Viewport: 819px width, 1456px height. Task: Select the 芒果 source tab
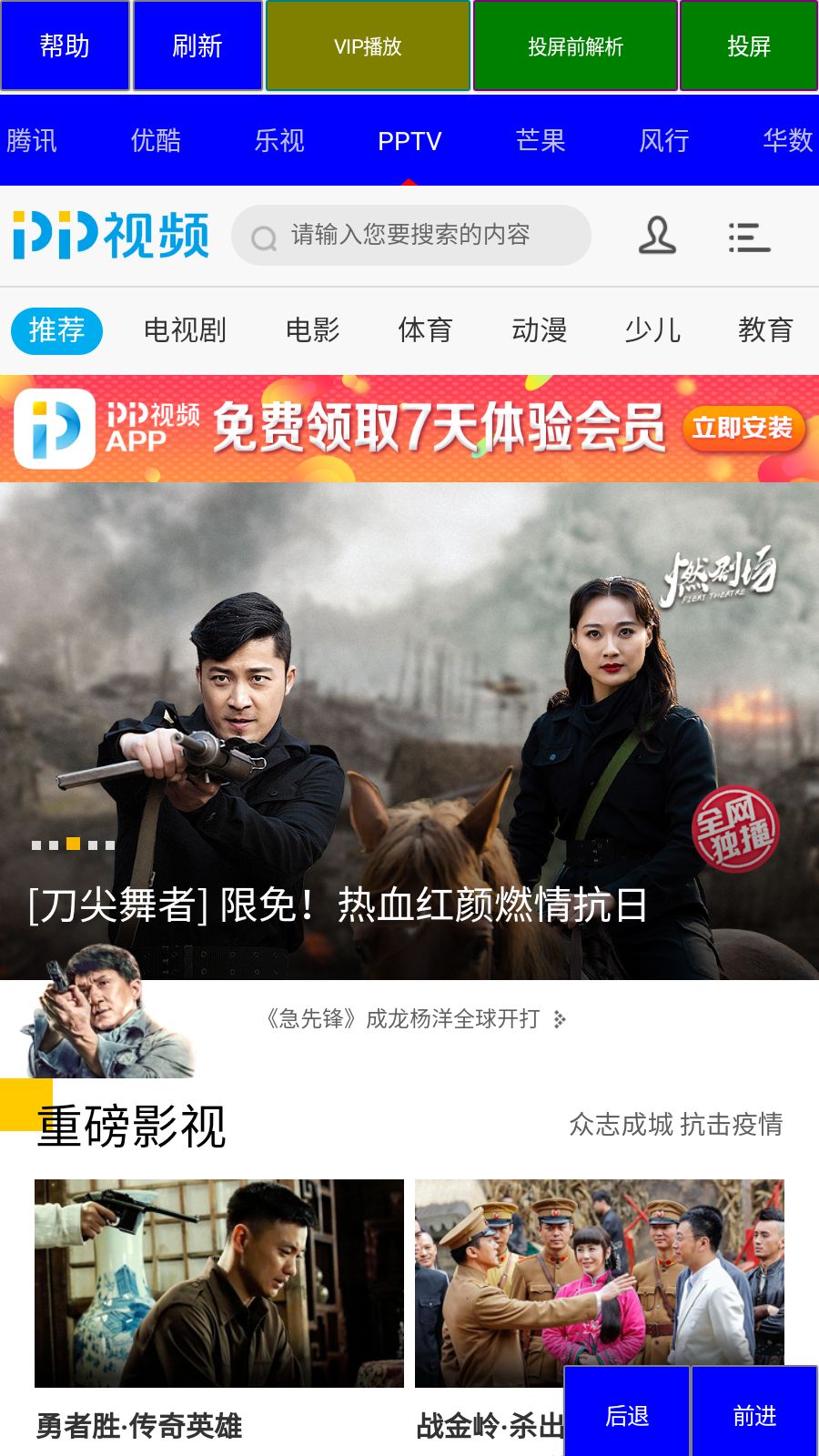pyautogui.click(x=541, y=141)
